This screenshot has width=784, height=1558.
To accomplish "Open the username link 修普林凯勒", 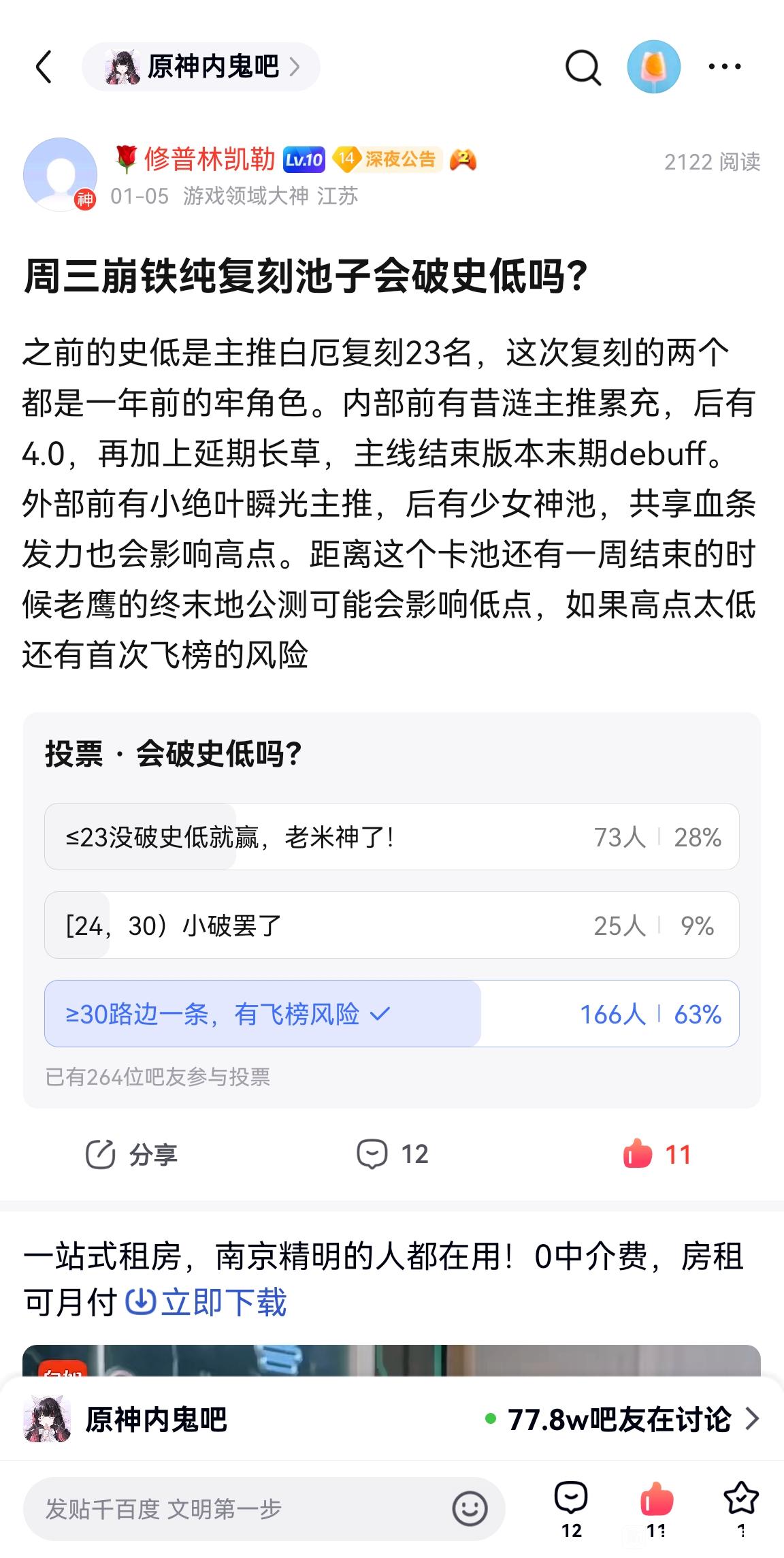I will click(x=209, y=159).
